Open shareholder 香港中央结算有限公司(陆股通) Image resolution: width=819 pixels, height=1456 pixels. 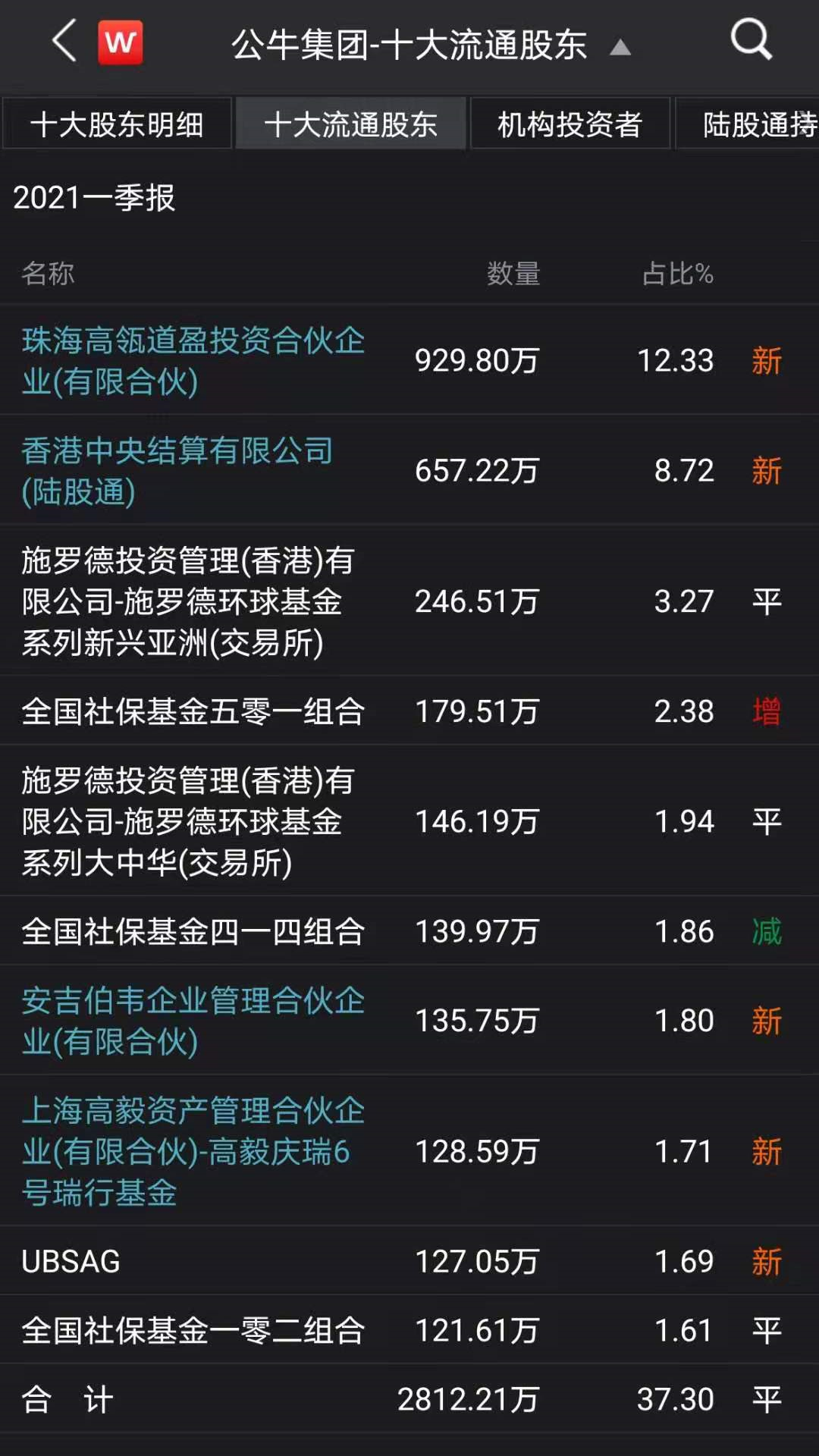177,471
